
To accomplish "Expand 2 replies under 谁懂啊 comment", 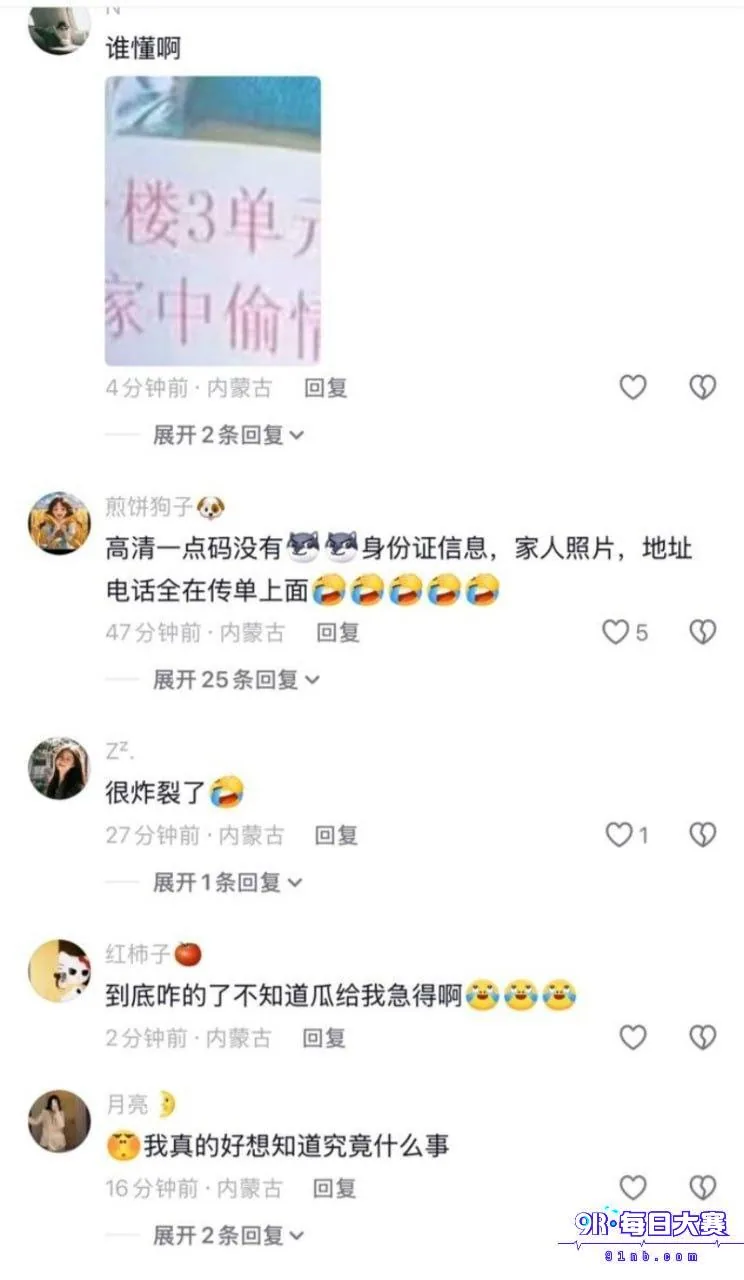I will click(228, 435).
